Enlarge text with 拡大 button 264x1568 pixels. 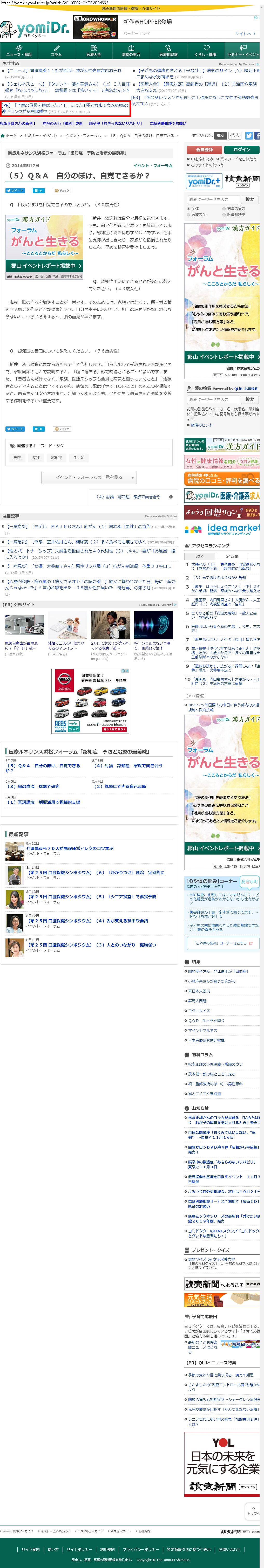click(x=235, y=136)
